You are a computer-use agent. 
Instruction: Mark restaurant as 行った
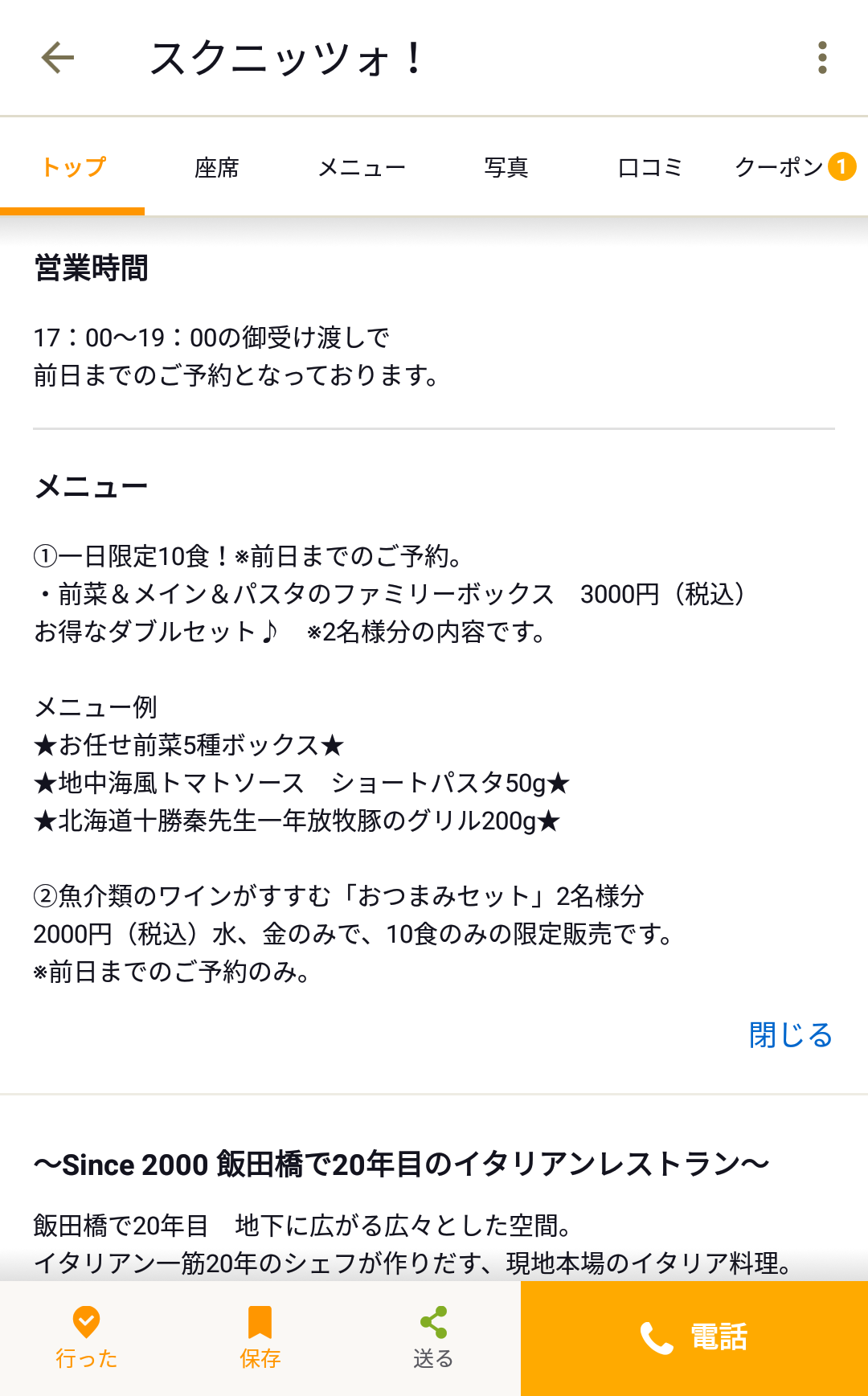(x=87, y=1338)
